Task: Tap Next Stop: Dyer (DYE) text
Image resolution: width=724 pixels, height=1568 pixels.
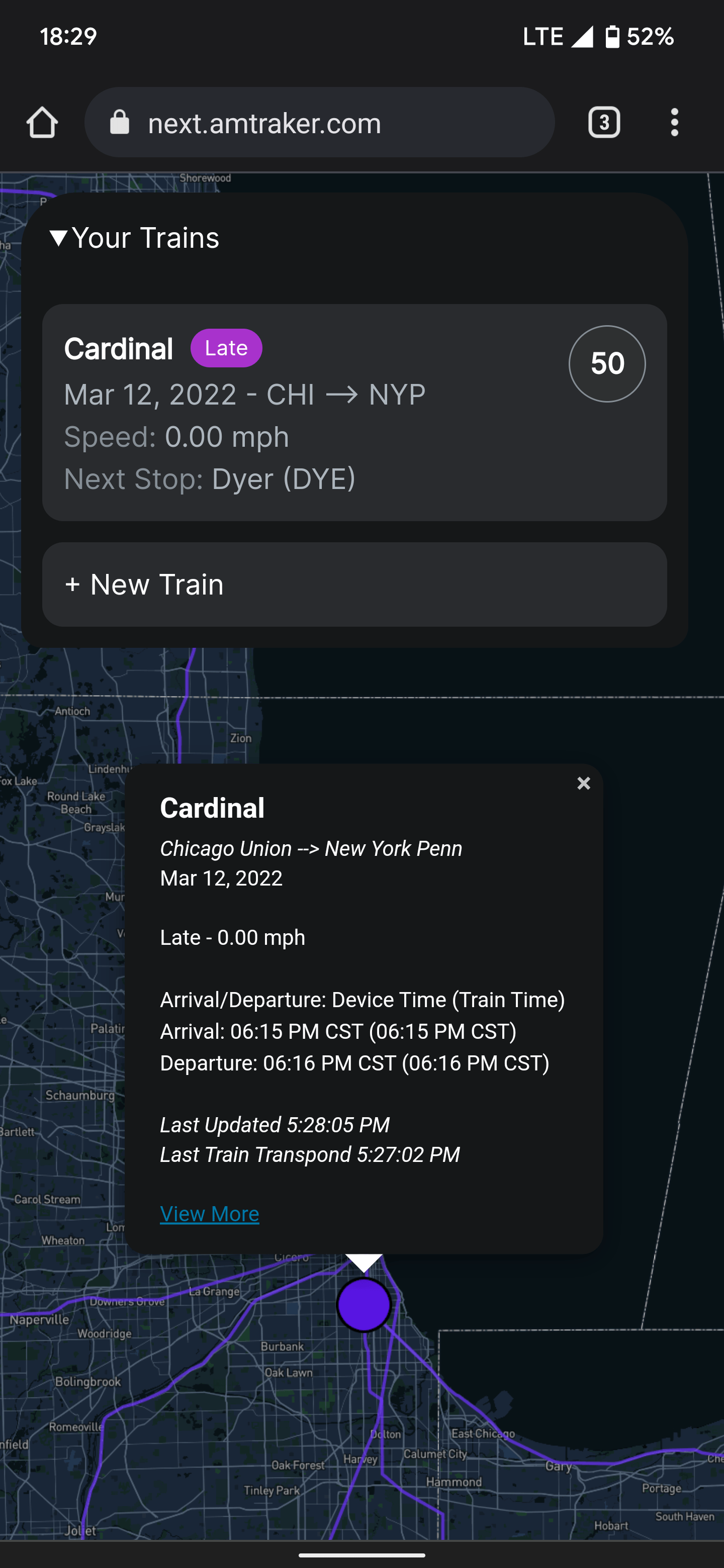Action: point(211,479)
